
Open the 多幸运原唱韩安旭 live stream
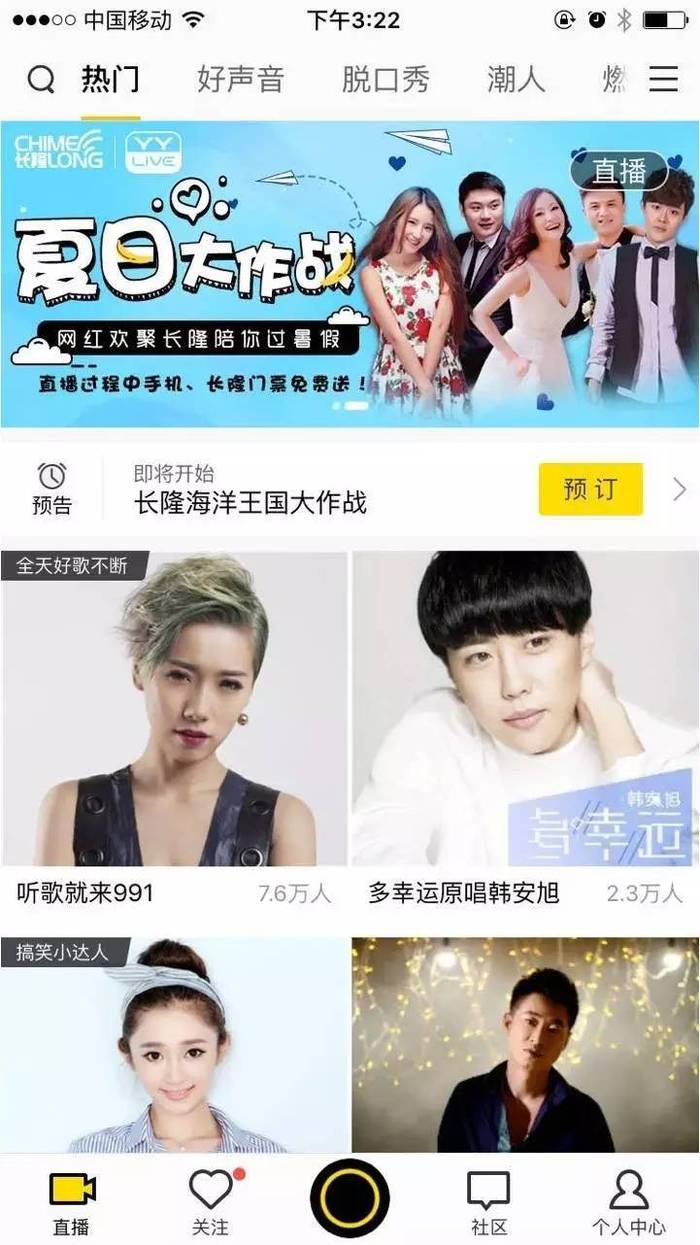tap(525, 720)
